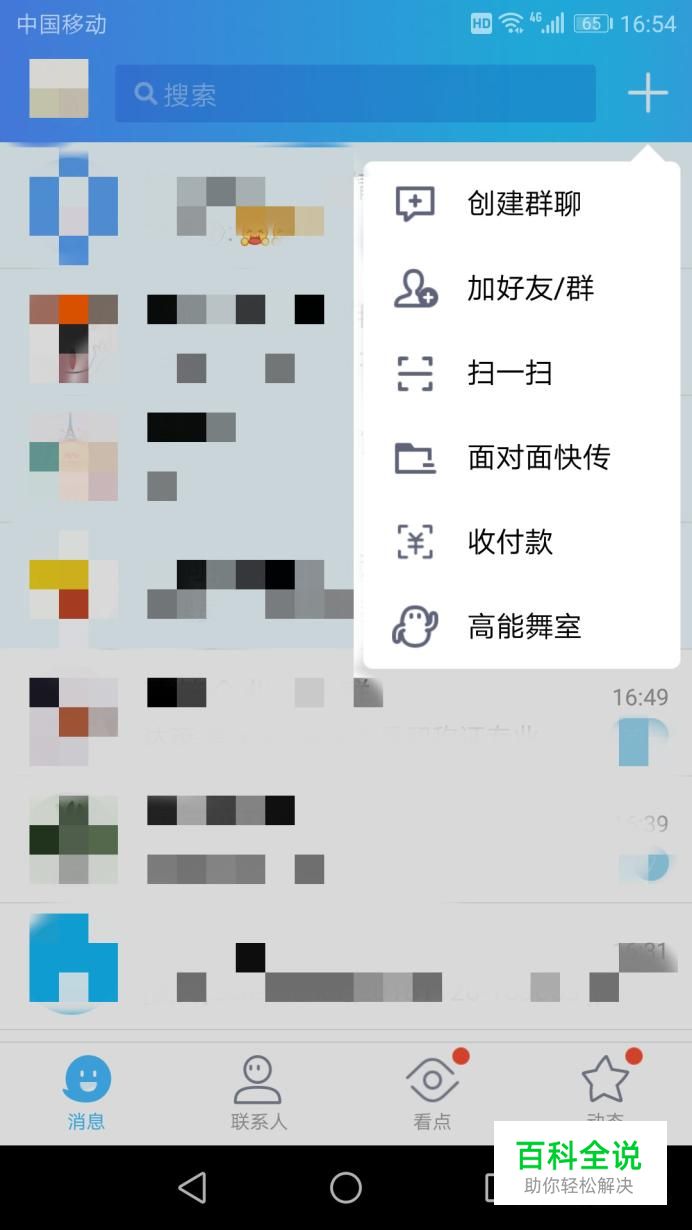The height and width of the screenshot is (1230, 692).
Task: Switch to the 联系人 tab
Action: pyautogui.click(x=258, y=1093)
